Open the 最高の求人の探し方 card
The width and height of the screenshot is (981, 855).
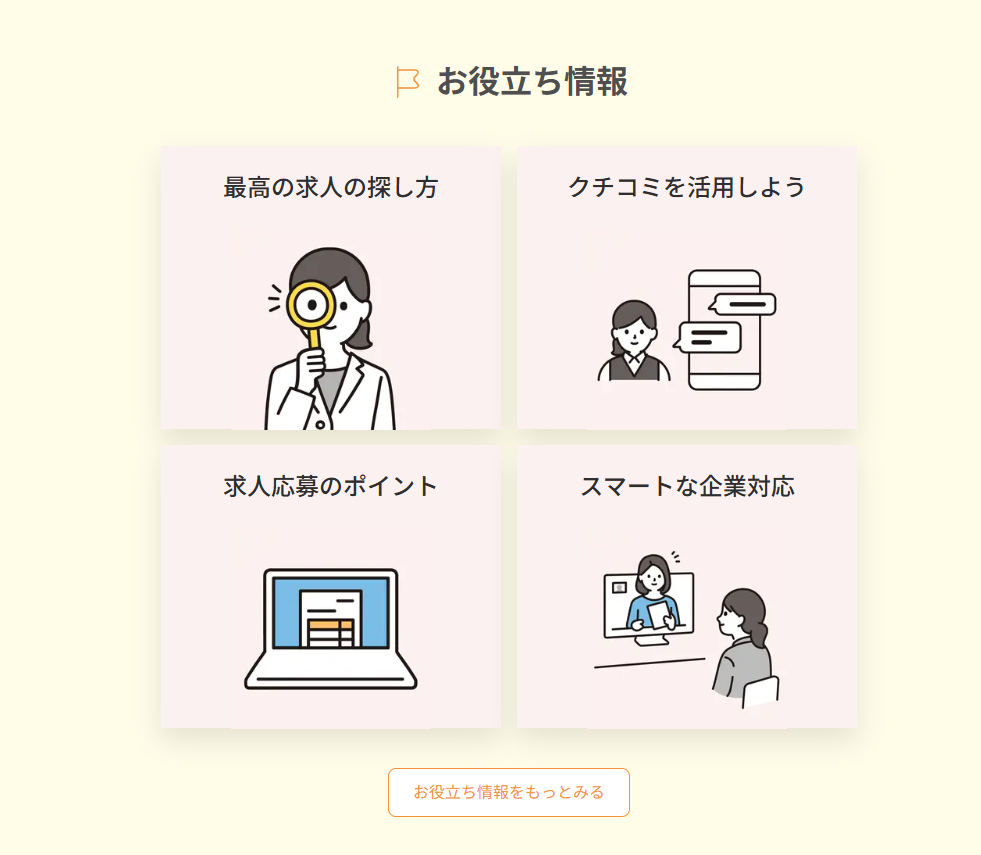(330, 288)
